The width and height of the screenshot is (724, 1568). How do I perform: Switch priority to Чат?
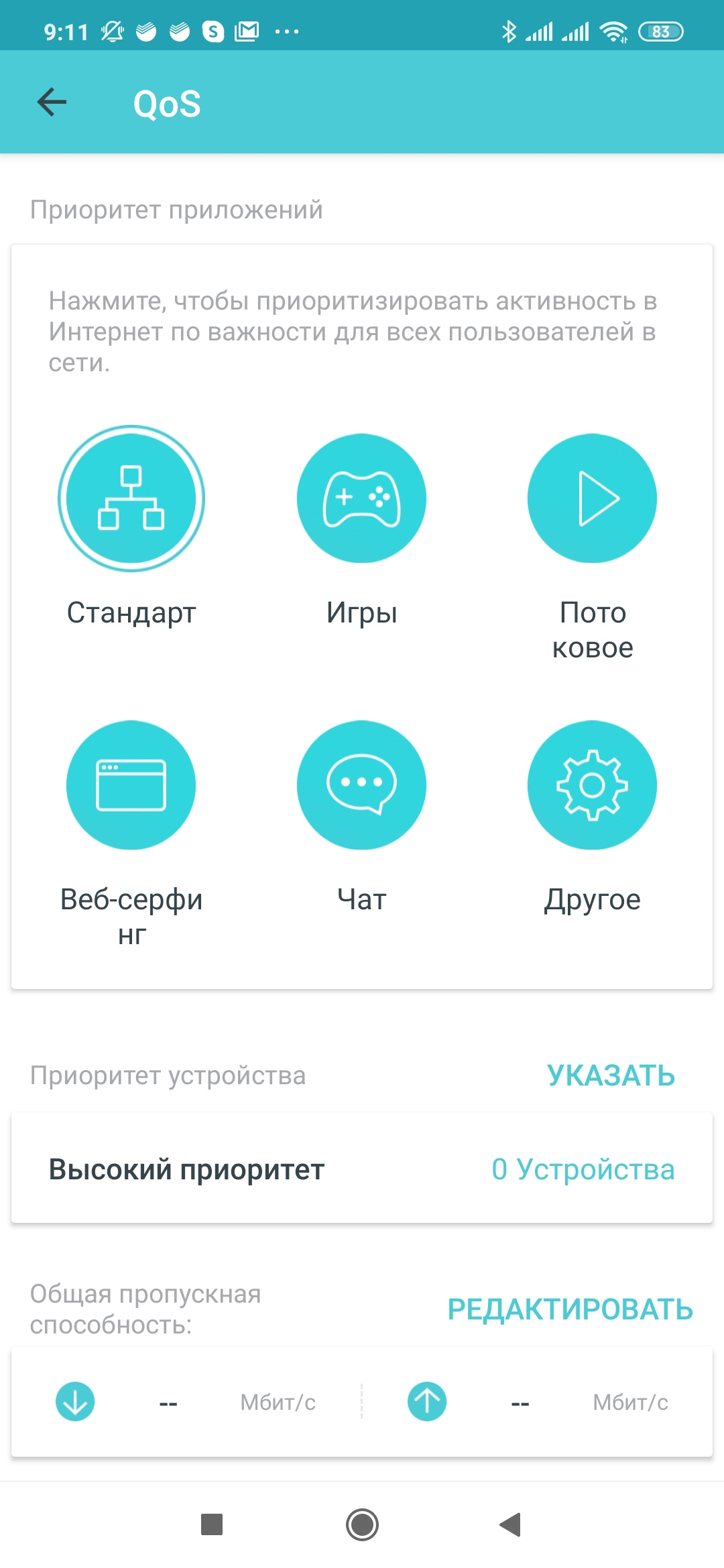[361, 785]
